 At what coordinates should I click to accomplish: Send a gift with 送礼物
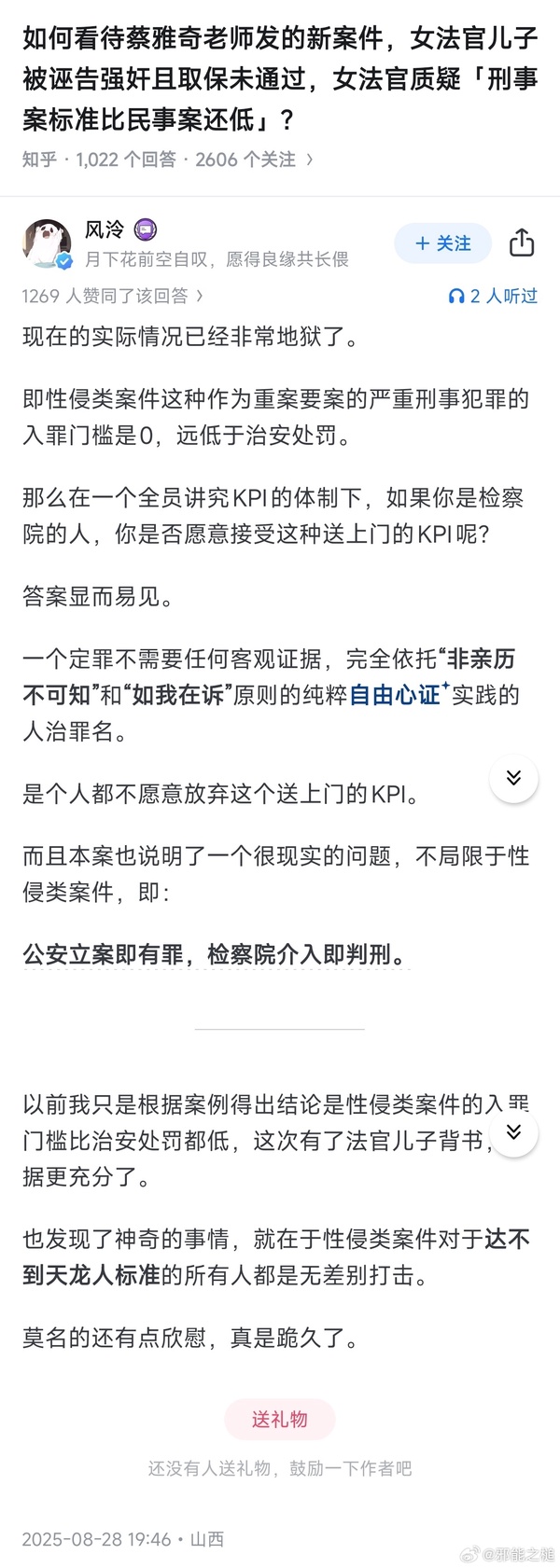(279, 1419)
